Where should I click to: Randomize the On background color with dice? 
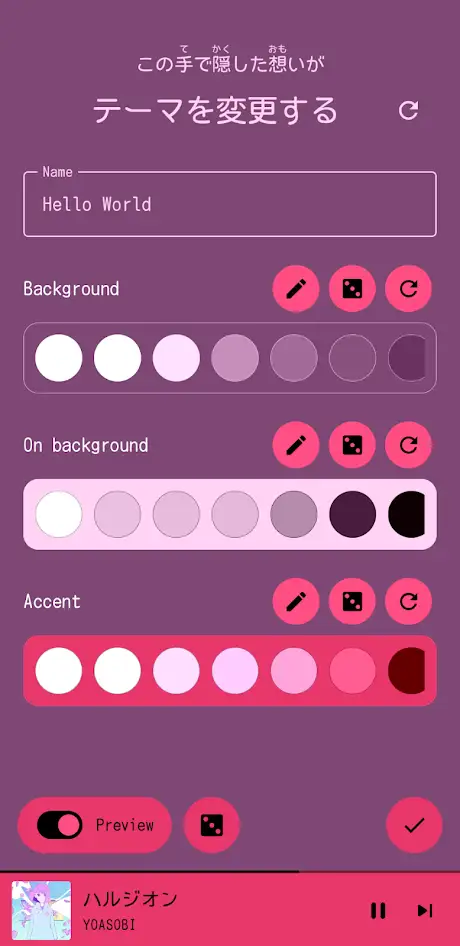point(352,445)
